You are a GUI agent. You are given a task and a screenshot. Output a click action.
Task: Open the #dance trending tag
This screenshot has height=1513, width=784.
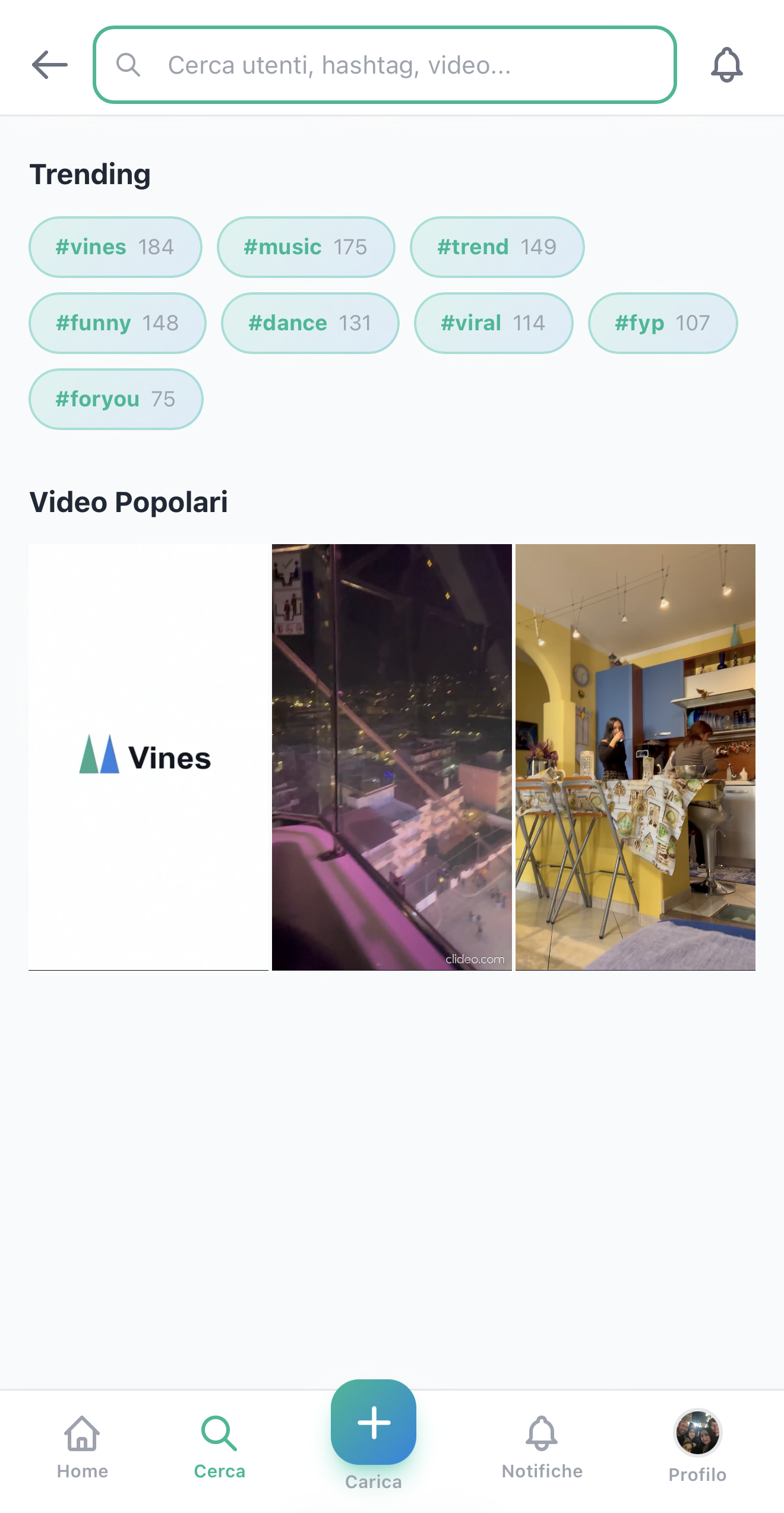[x=309, y=323]
